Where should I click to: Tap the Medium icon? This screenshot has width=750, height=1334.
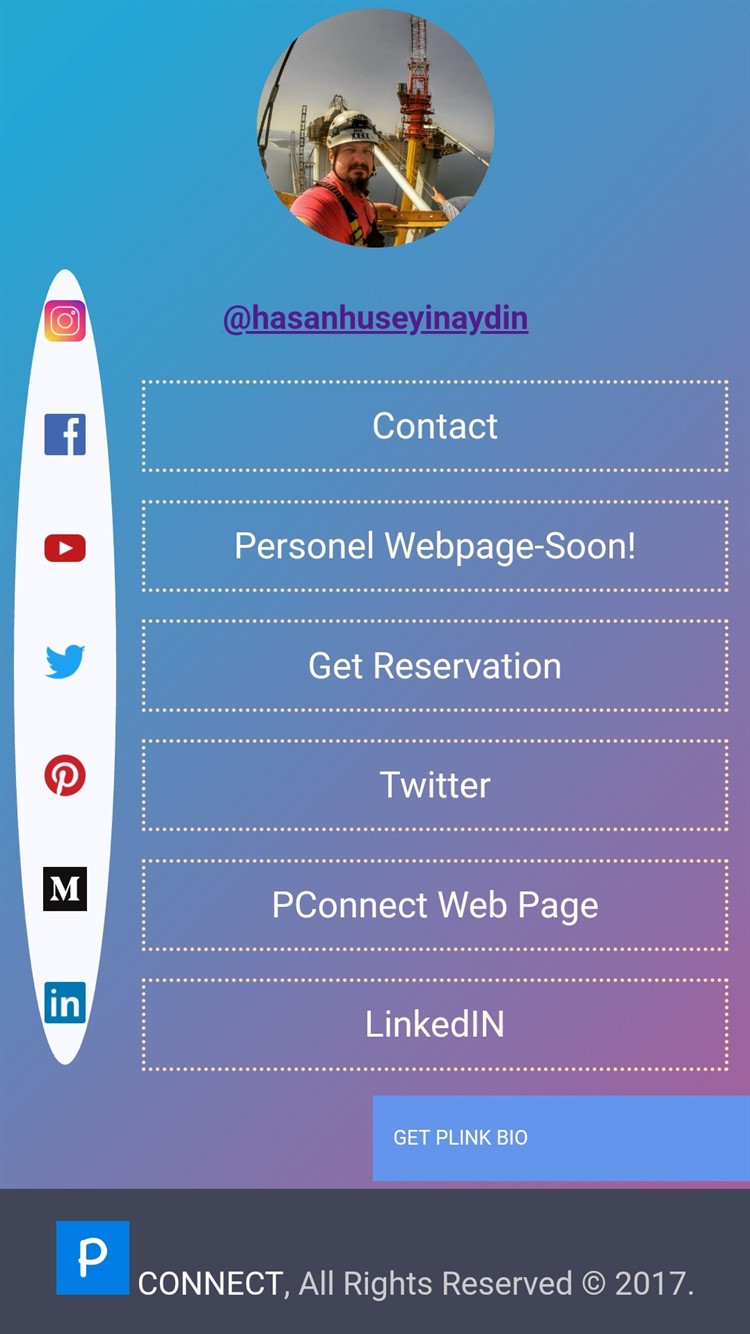(65, 889)
